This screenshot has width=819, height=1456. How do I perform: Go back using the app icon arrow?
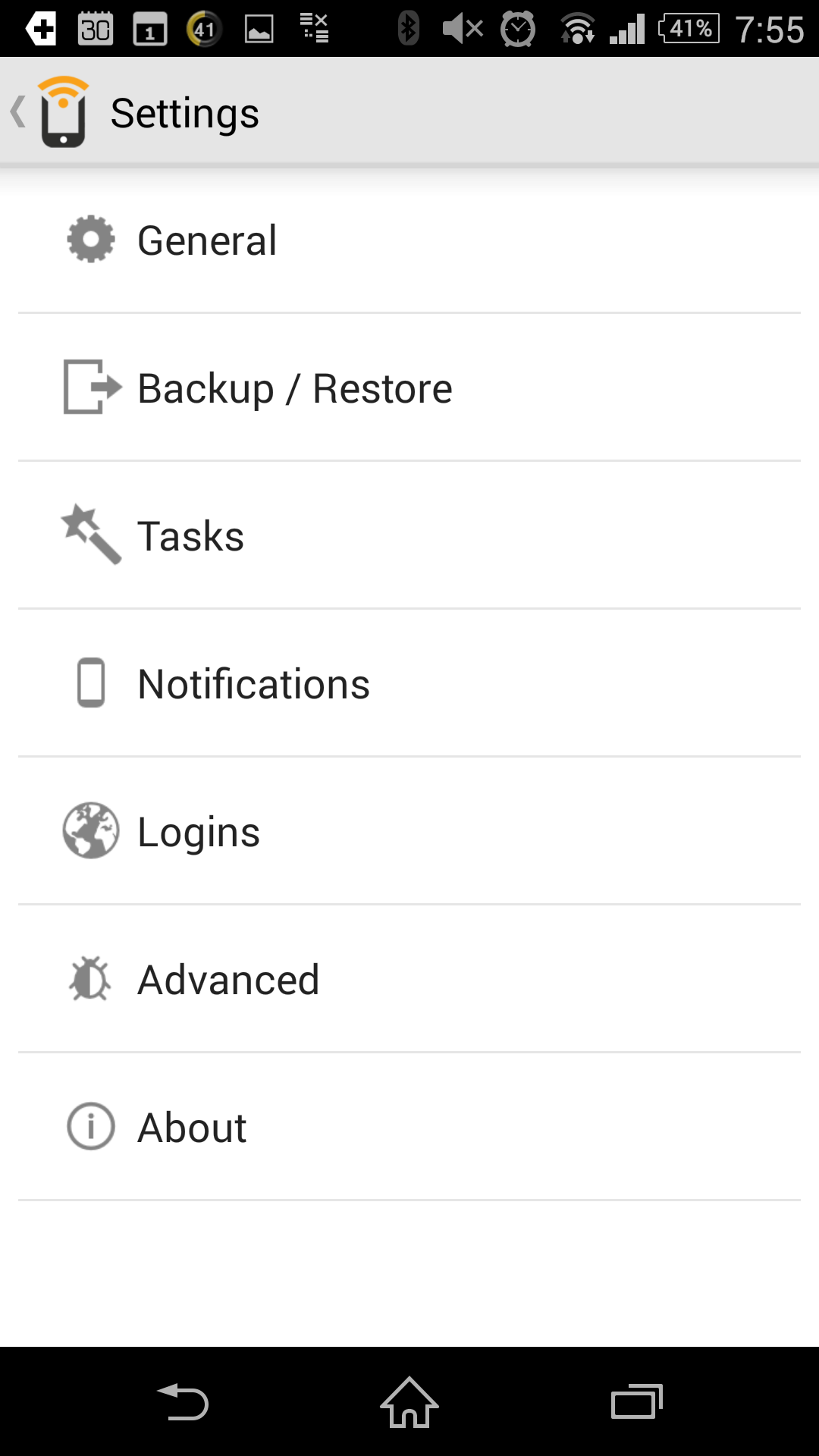click(49, 112)
